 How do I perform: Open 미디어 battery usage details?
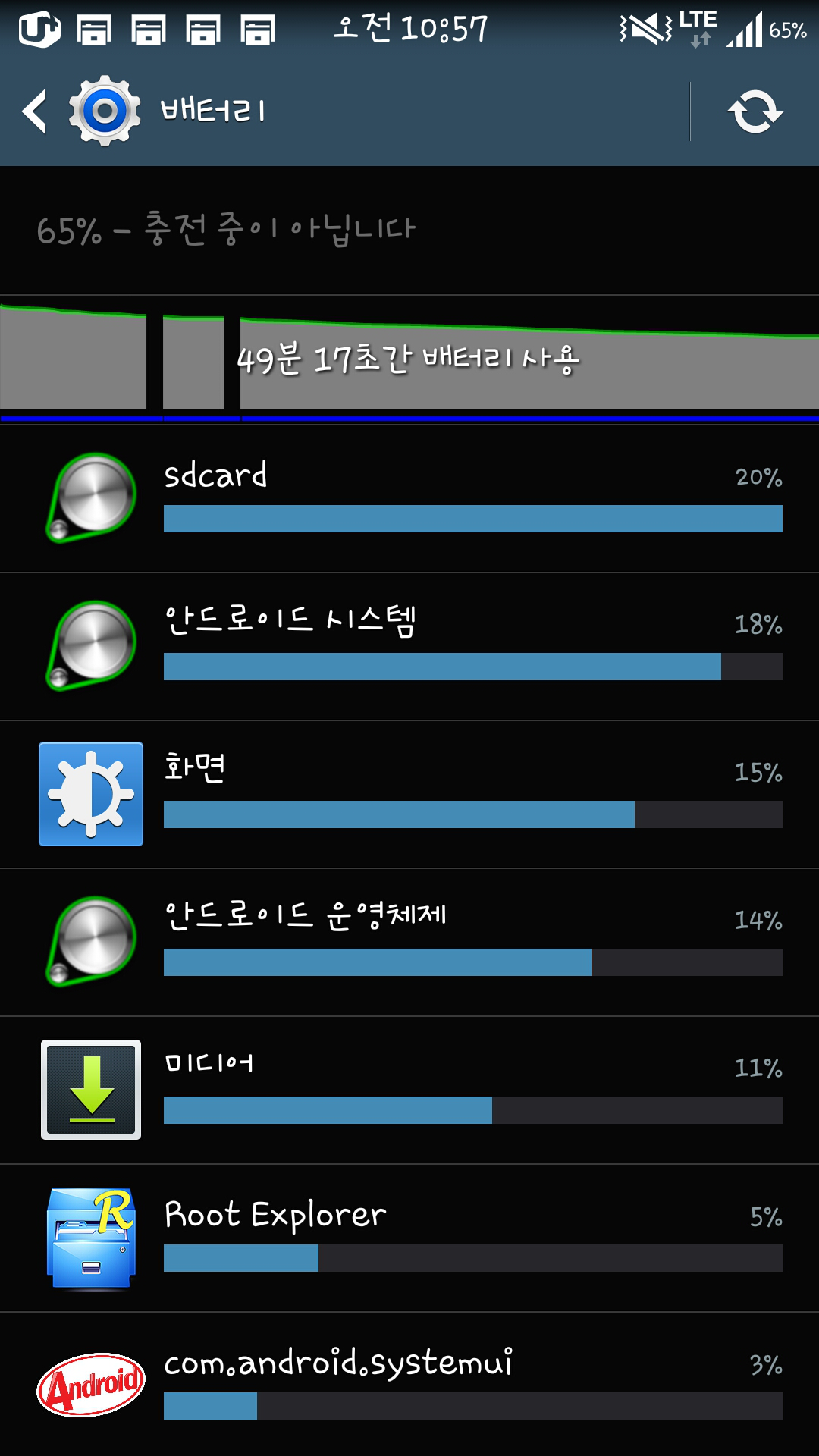pos(409,1090)
